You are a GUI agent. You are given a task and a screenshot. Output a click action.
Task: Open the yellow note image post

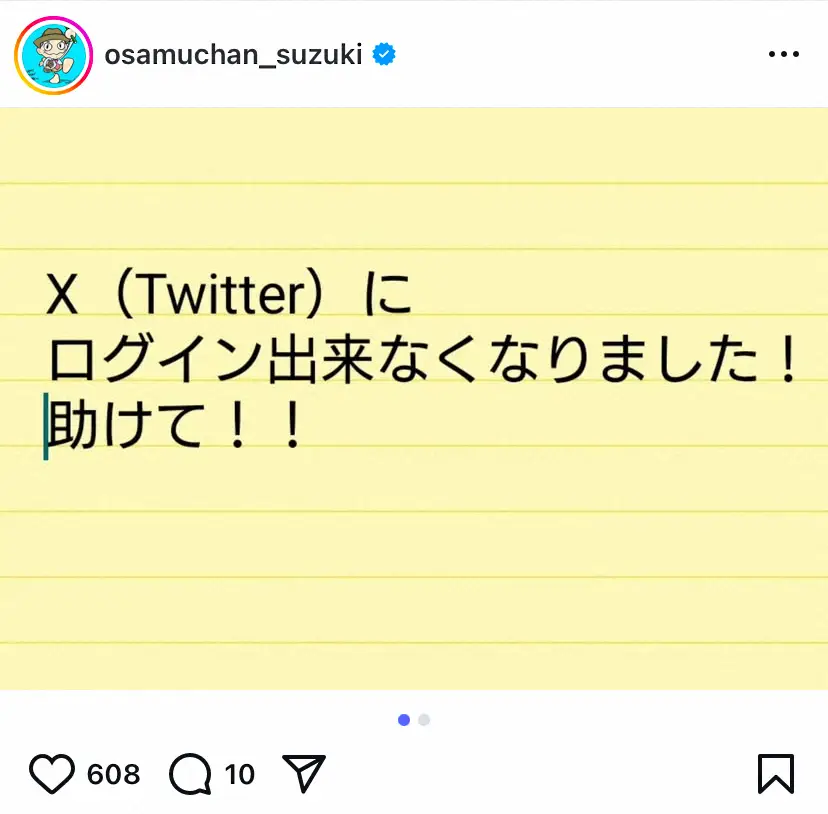[414, 400]
